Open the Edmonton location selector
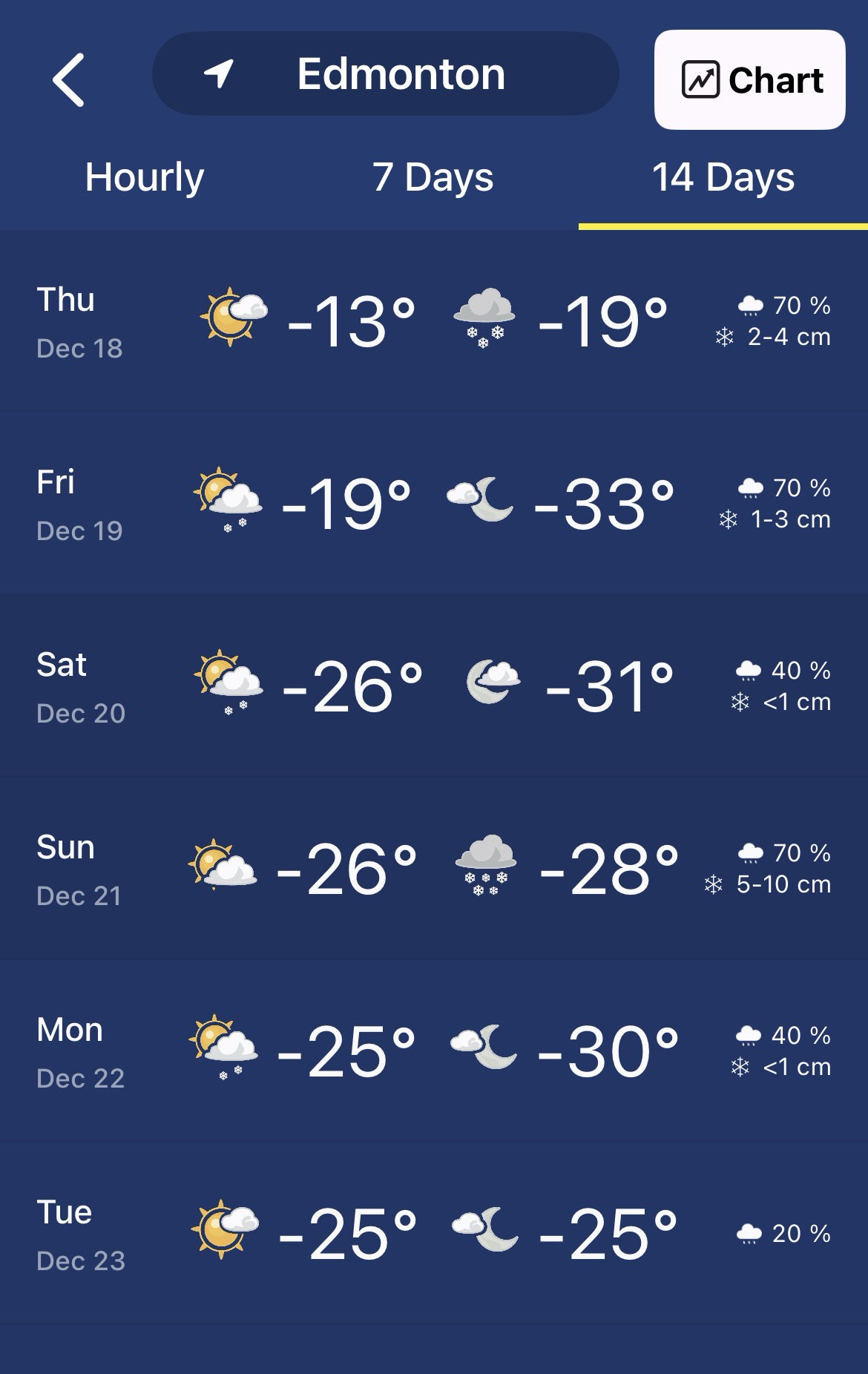The image size is (868, 1374). 385,74
